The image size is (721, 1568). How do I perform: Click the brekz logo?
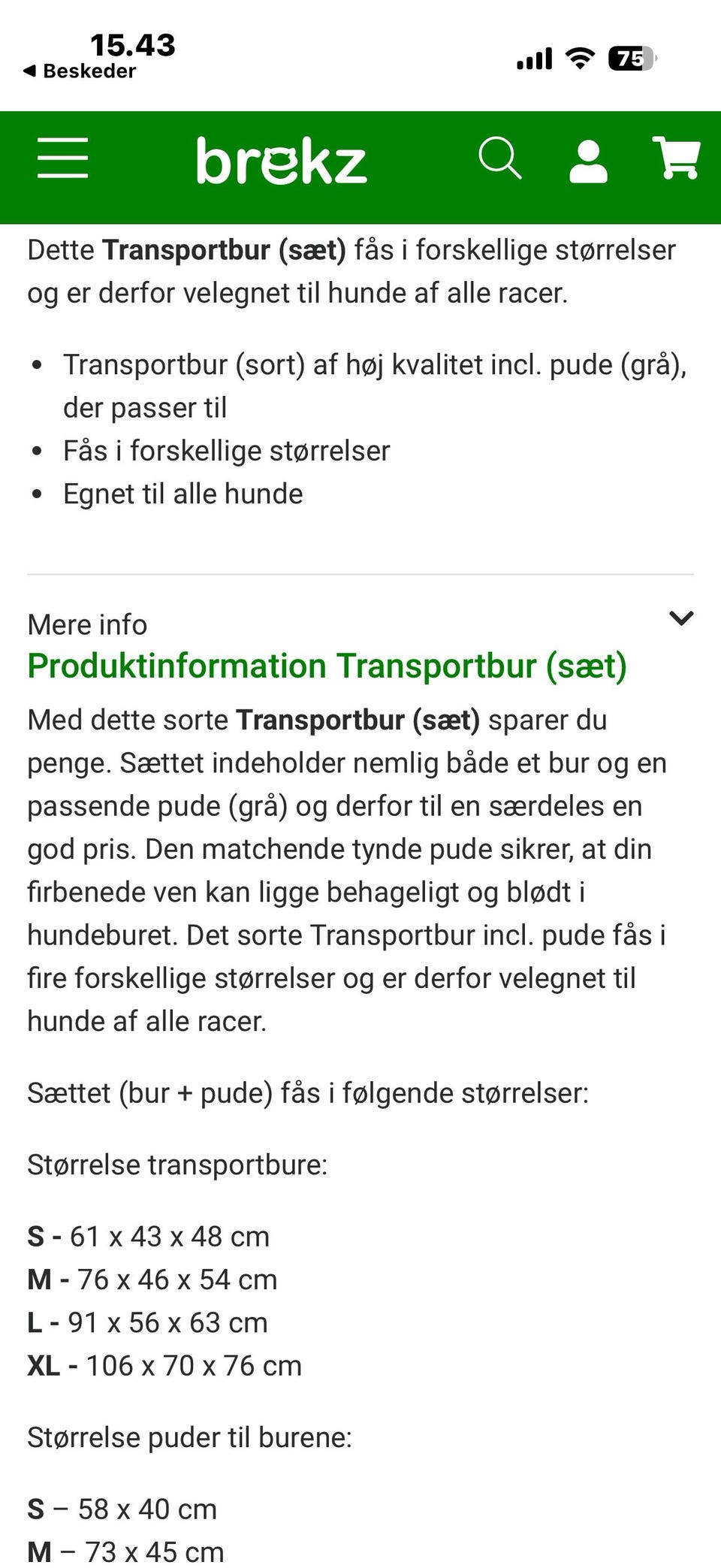(280, 159)
